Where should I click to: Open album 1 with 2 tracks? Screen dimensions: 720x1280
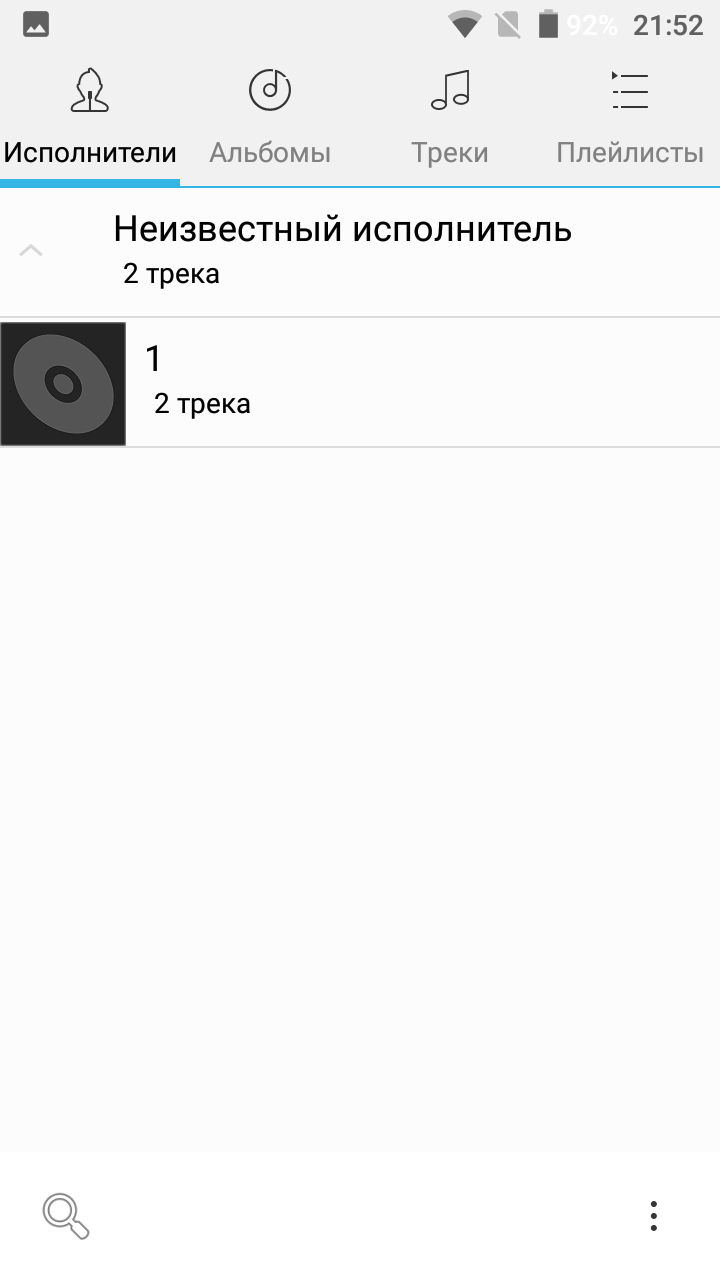click(360, 383)
